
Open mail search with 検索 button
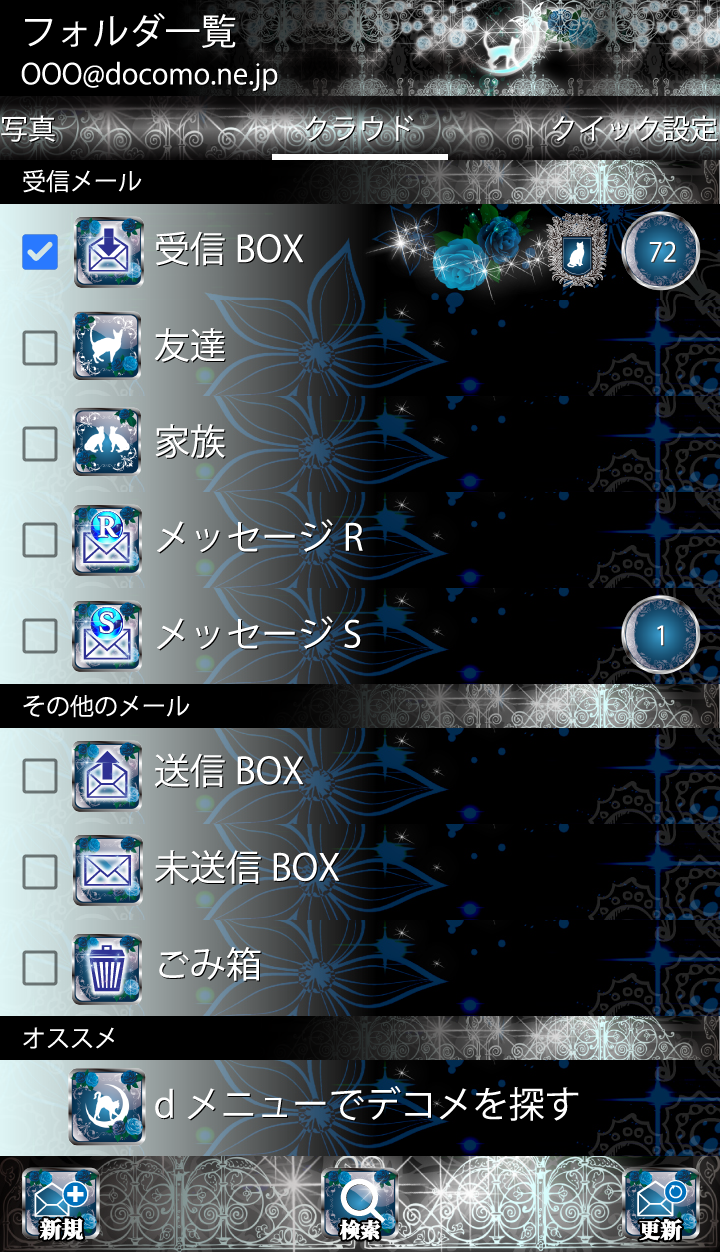pos(360,1205)
